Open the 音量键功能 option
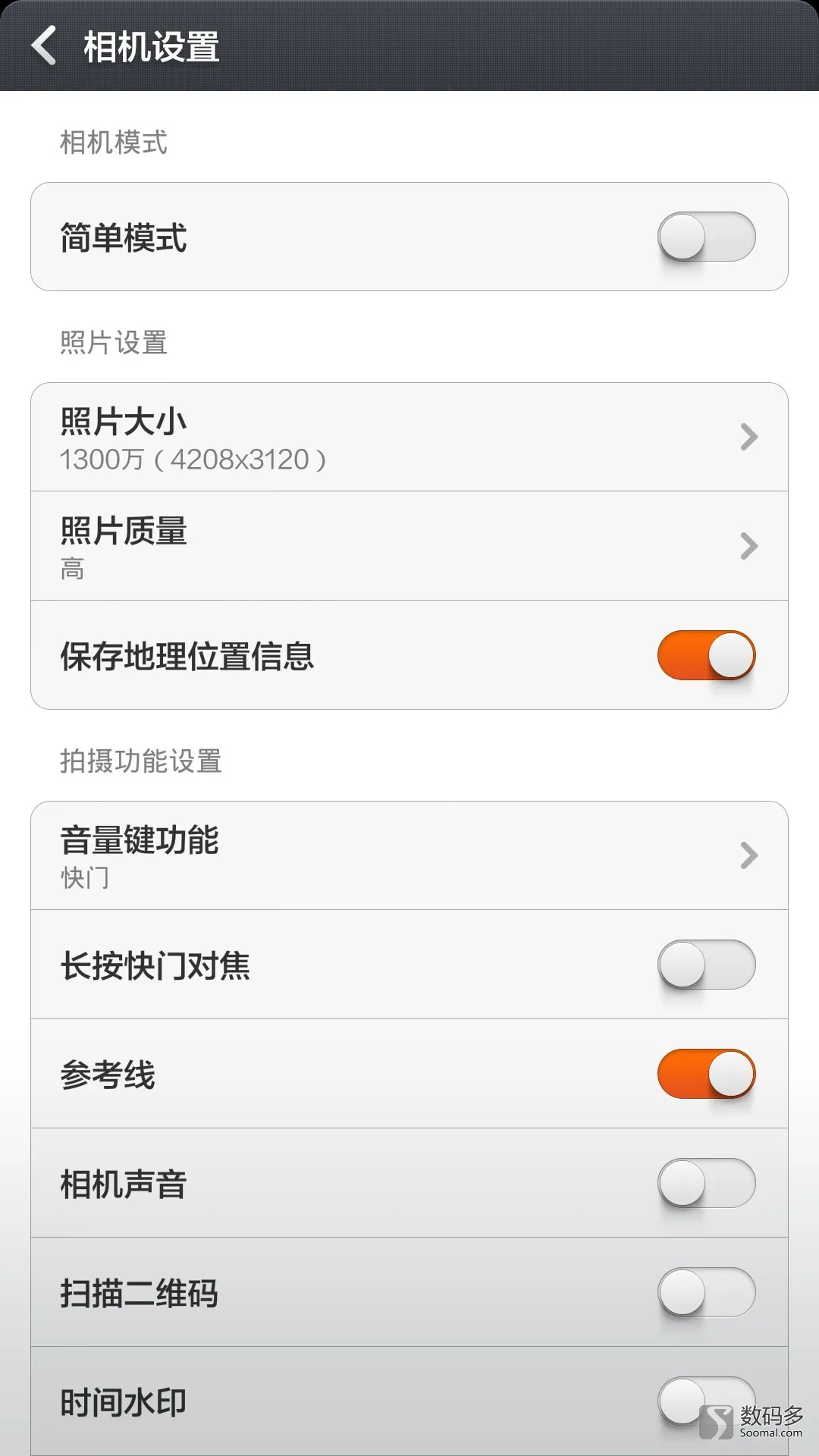Image resolution: width=819 pixels, height=1456 pixels. (409, 855)
